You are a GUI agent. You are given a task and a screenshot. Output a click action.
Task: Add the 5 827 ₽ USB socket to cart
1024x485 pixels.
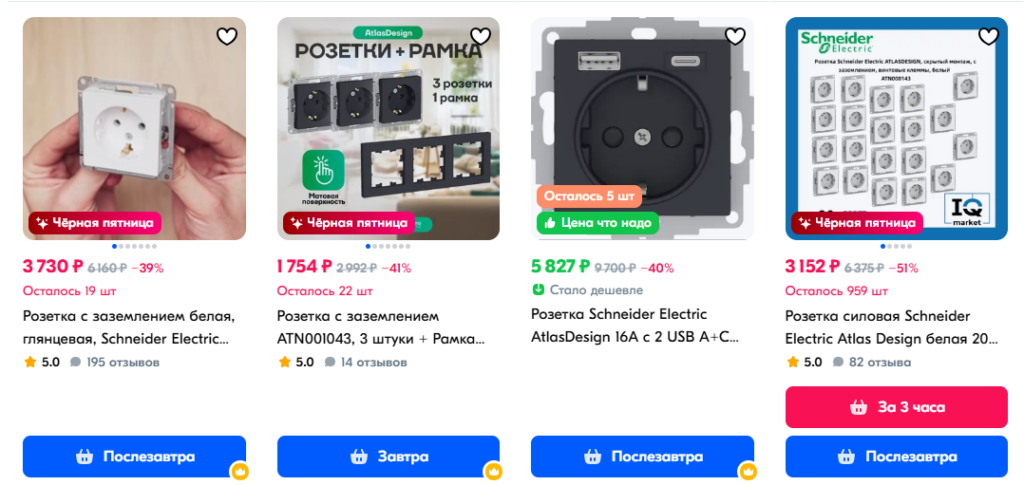tap(642, 457)
